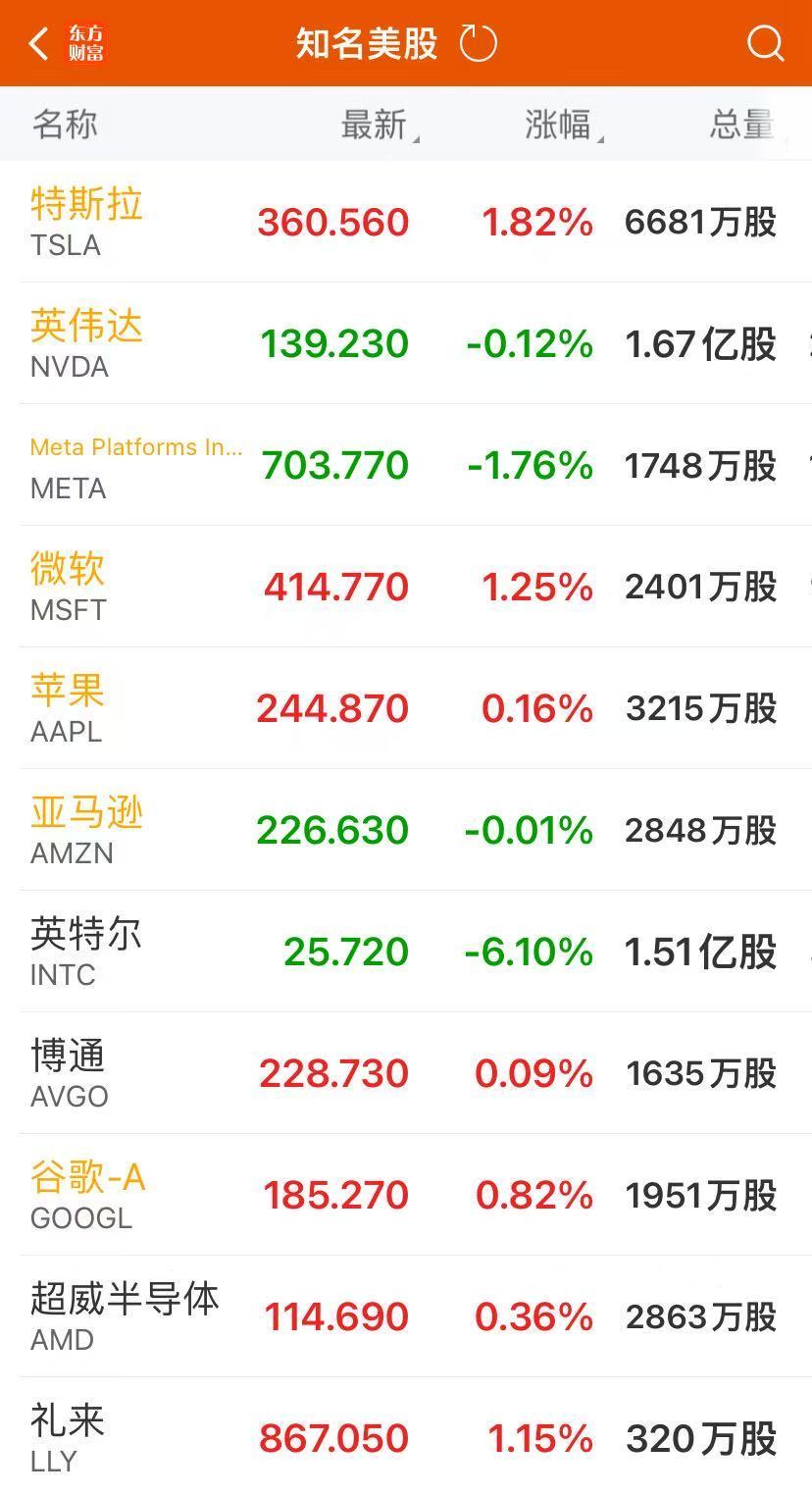Go back using the top-left arrow
Image resolution: width=812 pixels, height=1495 pixels.
click(x=39, y=44)
